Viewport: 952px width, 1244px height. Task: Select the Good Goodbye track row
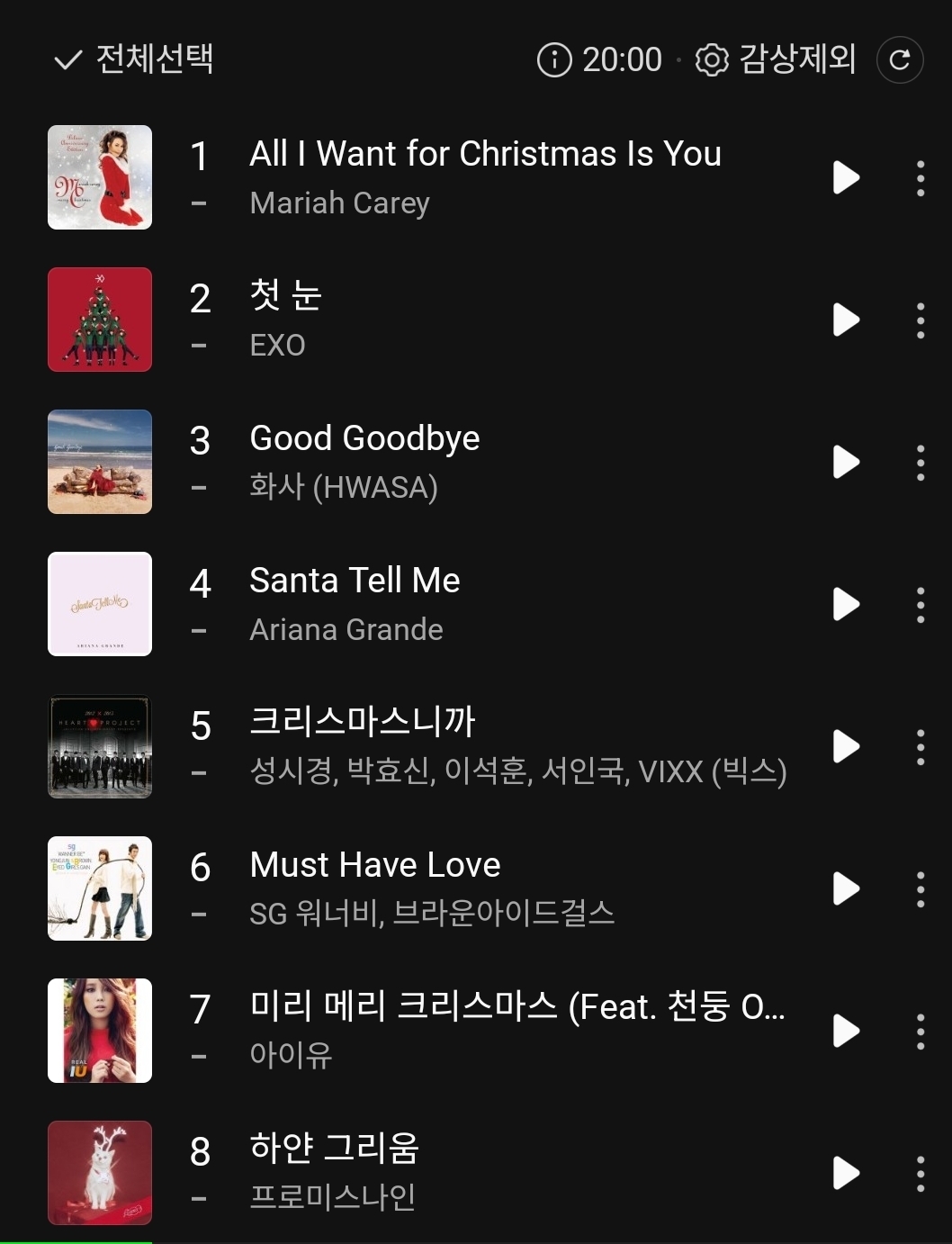pos(450,463)
